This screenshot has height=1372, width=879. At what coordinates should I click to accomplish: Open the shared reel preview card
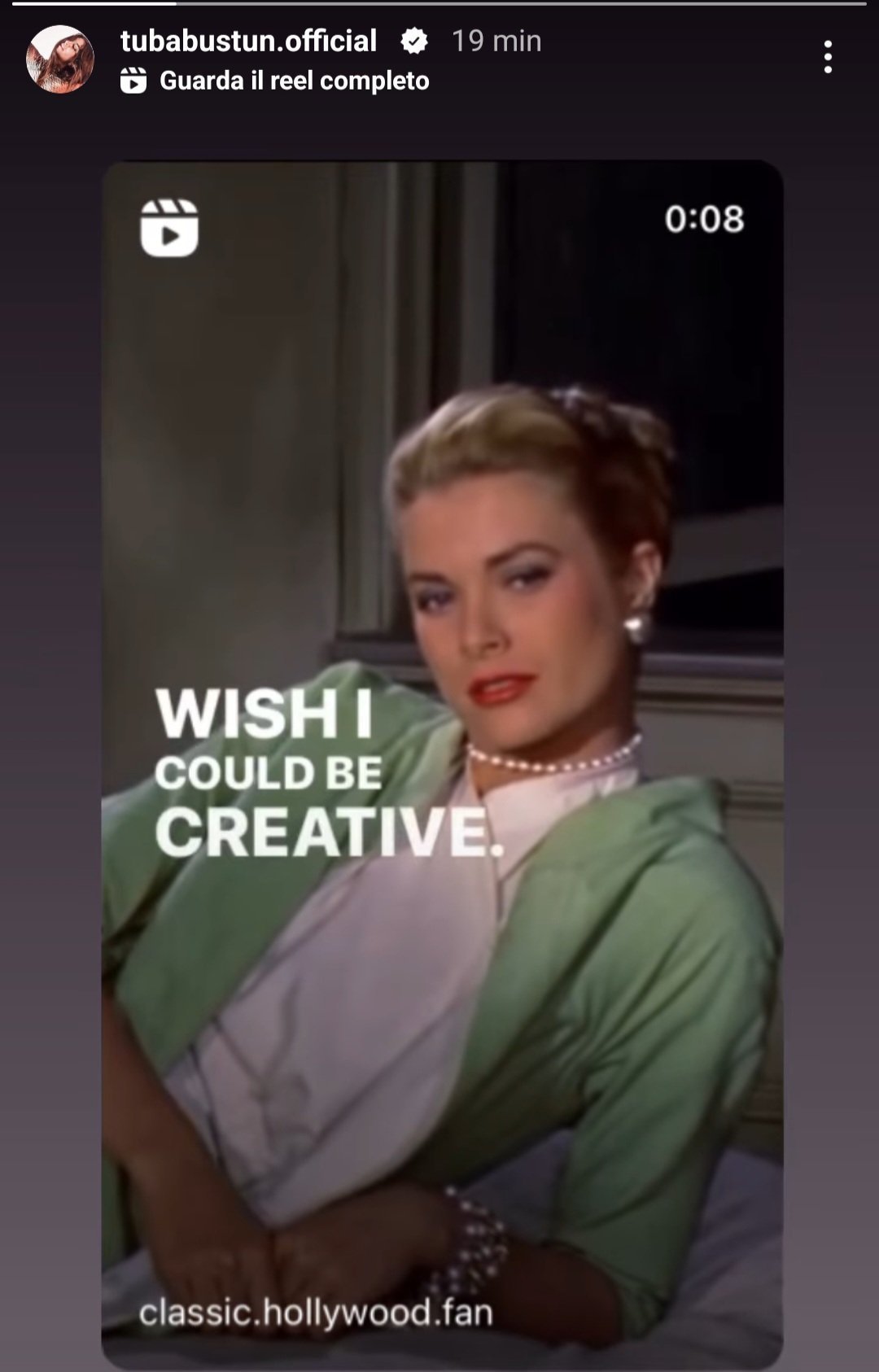(442, 765)
